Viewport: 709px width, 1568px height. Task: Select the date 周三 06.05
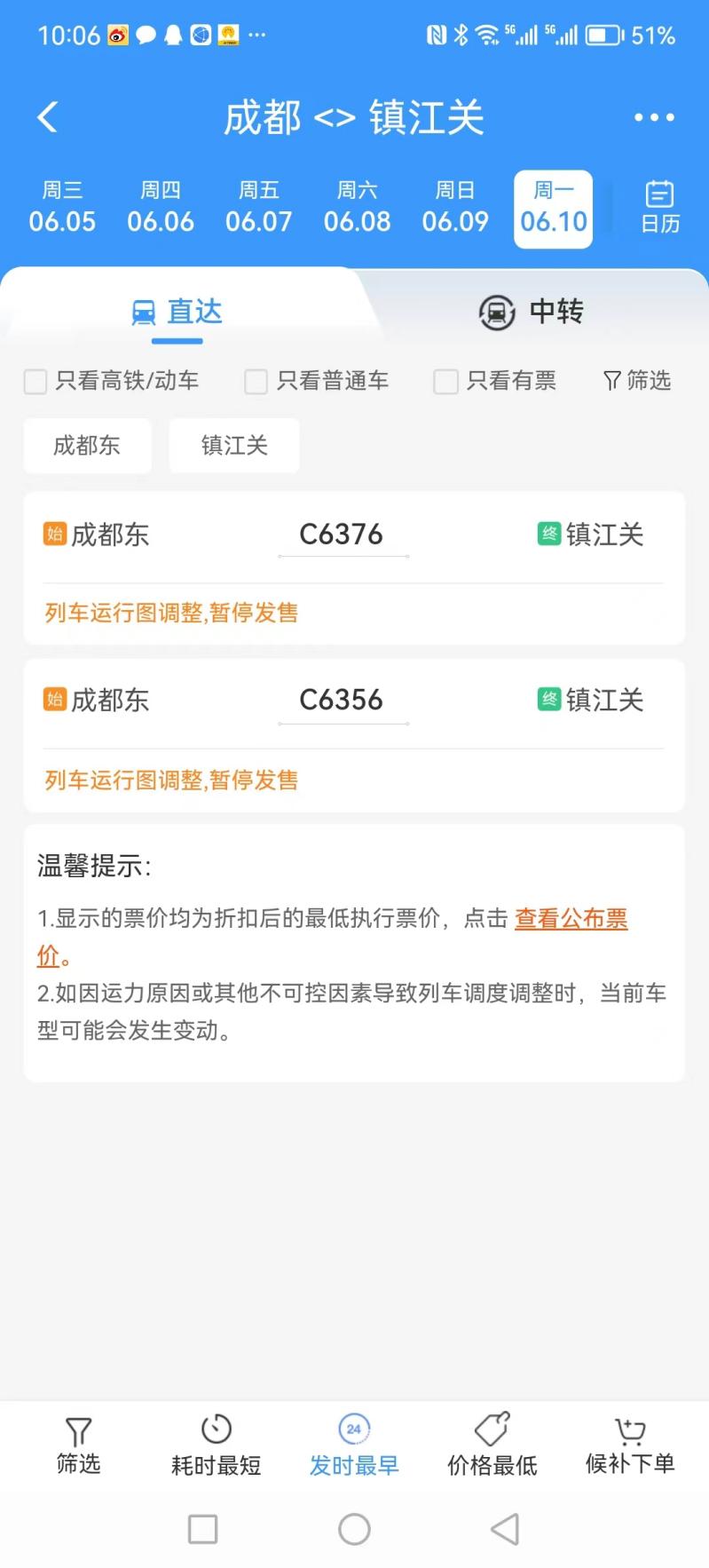pos(62,208)
